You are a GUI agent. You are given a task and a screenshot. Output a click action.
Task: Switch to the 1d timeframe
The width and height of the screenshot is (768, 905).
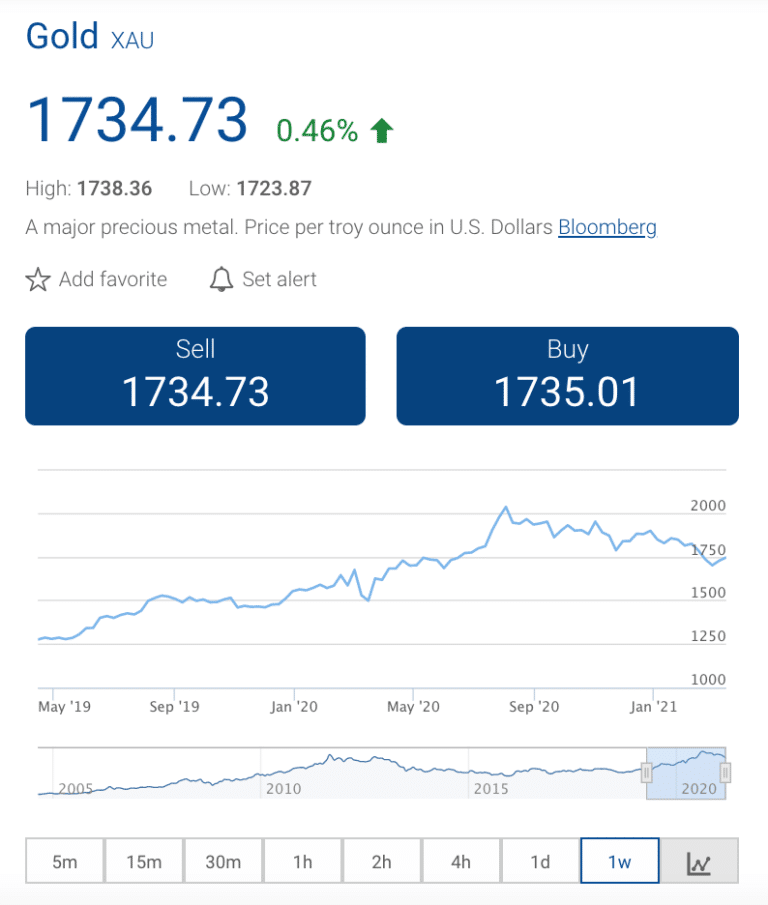click(x=540, y=860)
